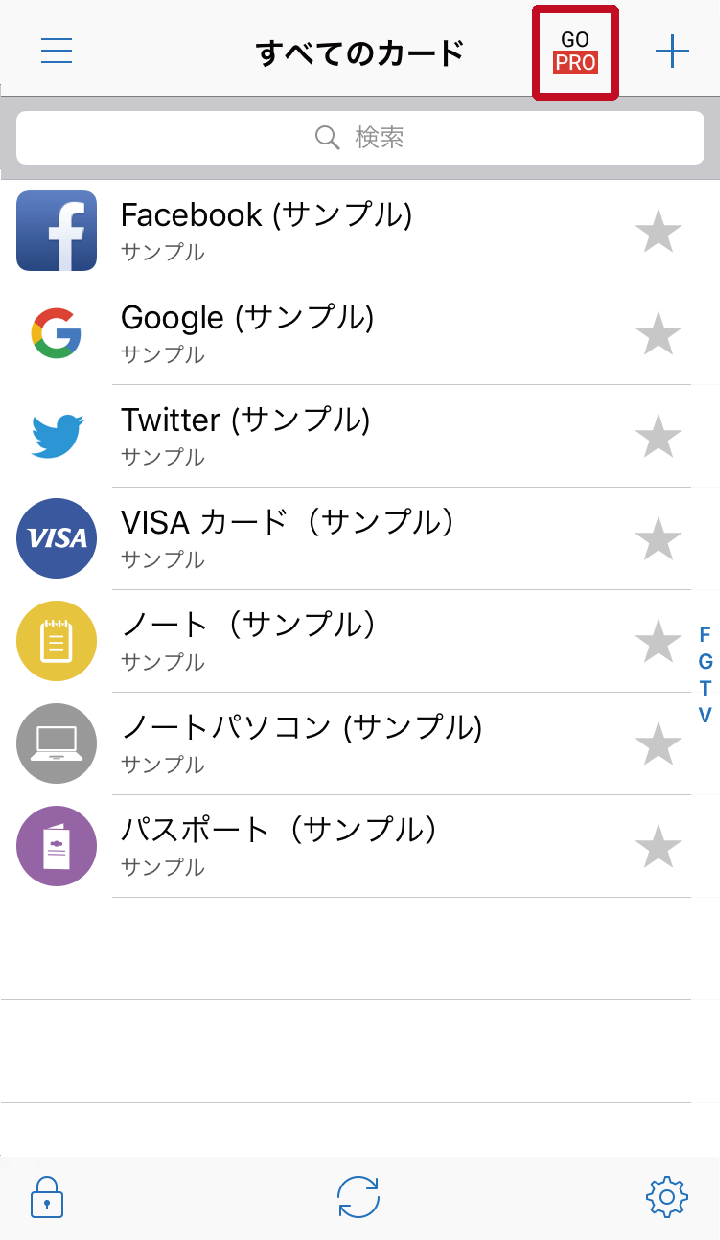The image size is (720, 1240).
Task: Favorite the Twitter sample card
Action: click(x=658, y=437)
